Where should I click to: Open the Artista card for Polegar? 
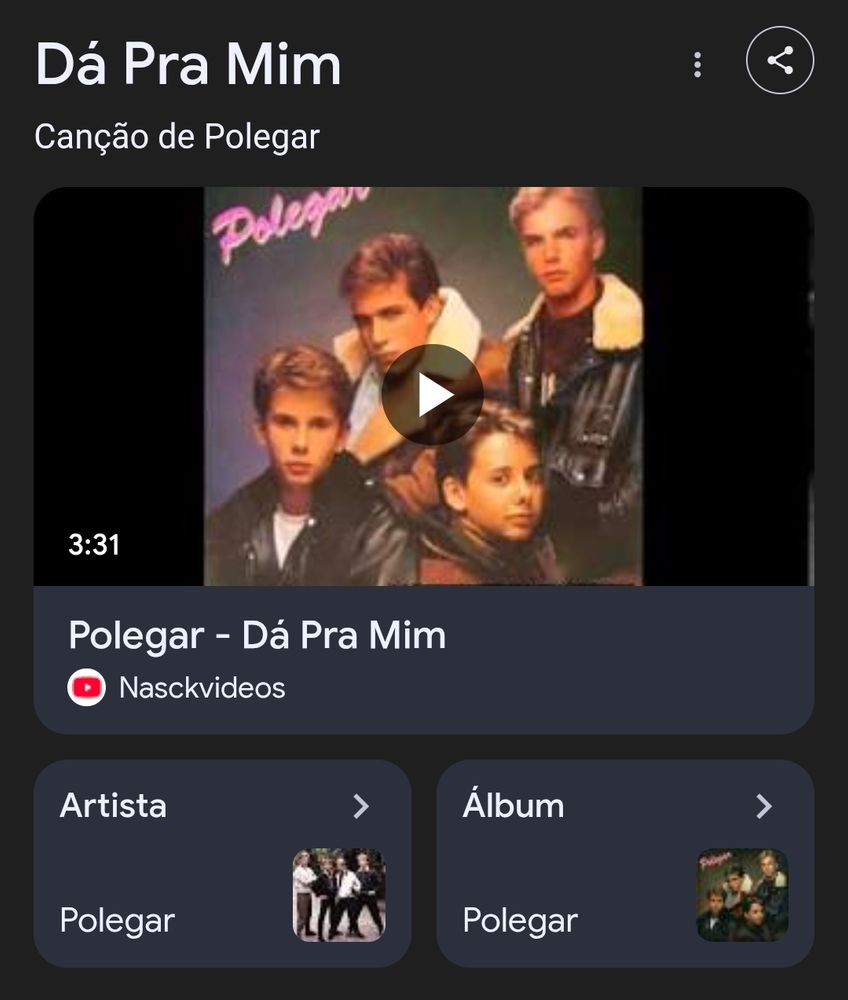click(x=222, y=863)
